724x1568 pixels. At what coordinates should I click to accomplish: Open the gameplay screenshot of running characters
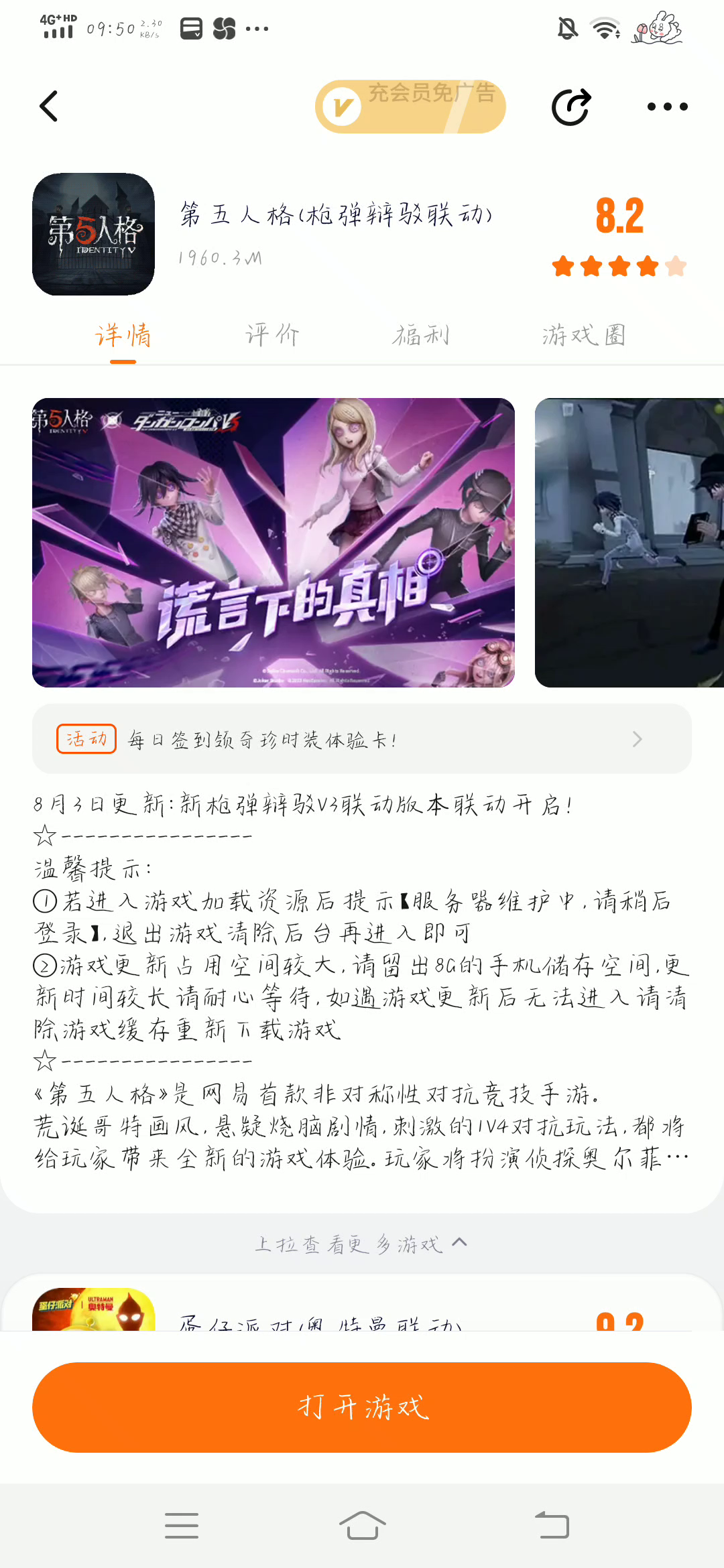629,543
